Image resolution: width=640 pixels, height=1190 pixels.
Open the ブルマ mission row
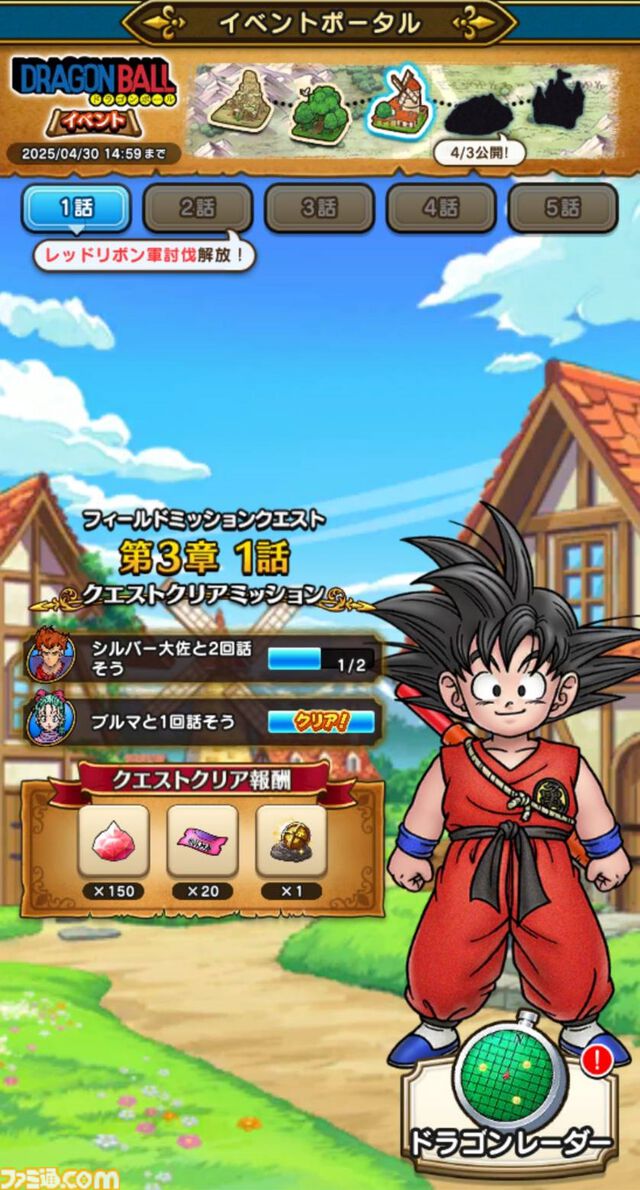[x=202, y=721]
